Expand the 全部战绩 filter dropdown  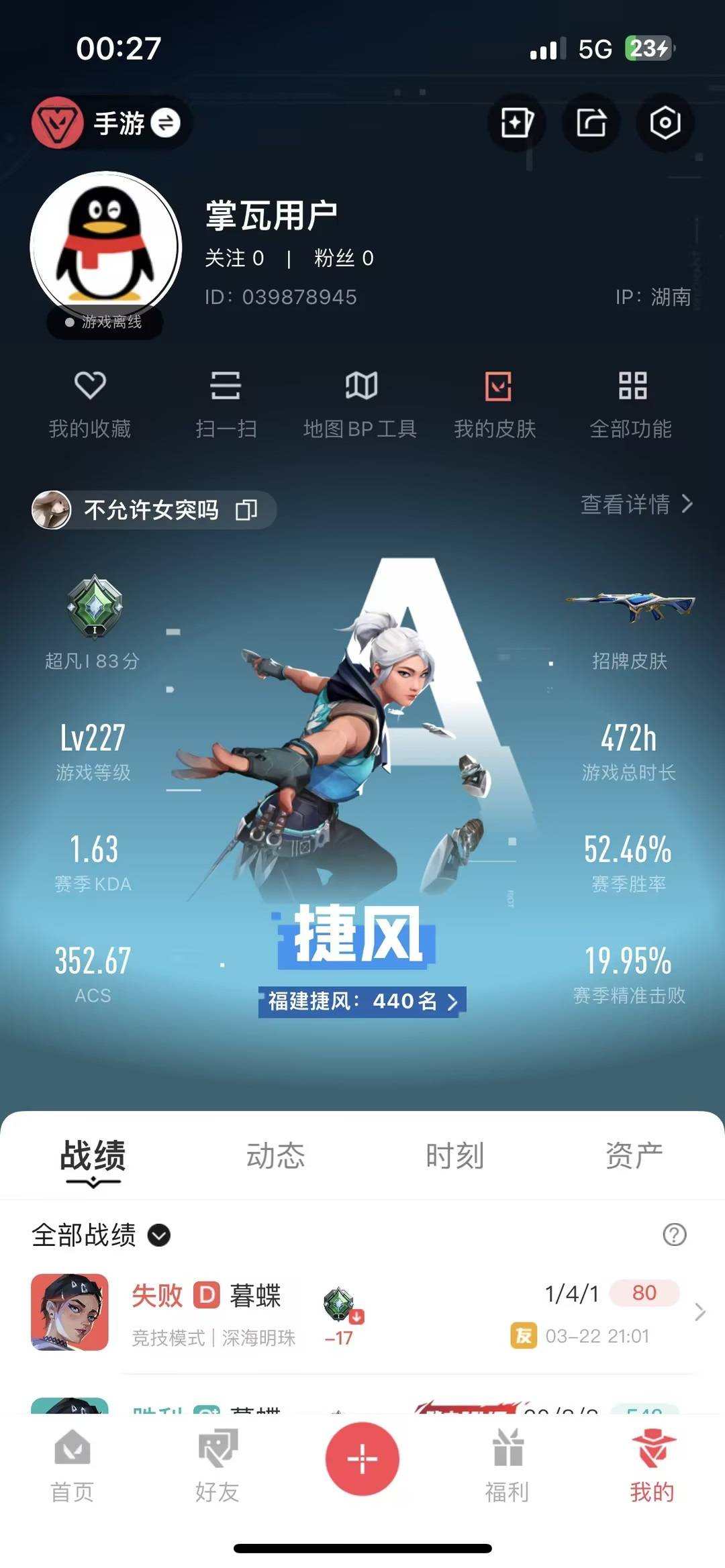158,1235
